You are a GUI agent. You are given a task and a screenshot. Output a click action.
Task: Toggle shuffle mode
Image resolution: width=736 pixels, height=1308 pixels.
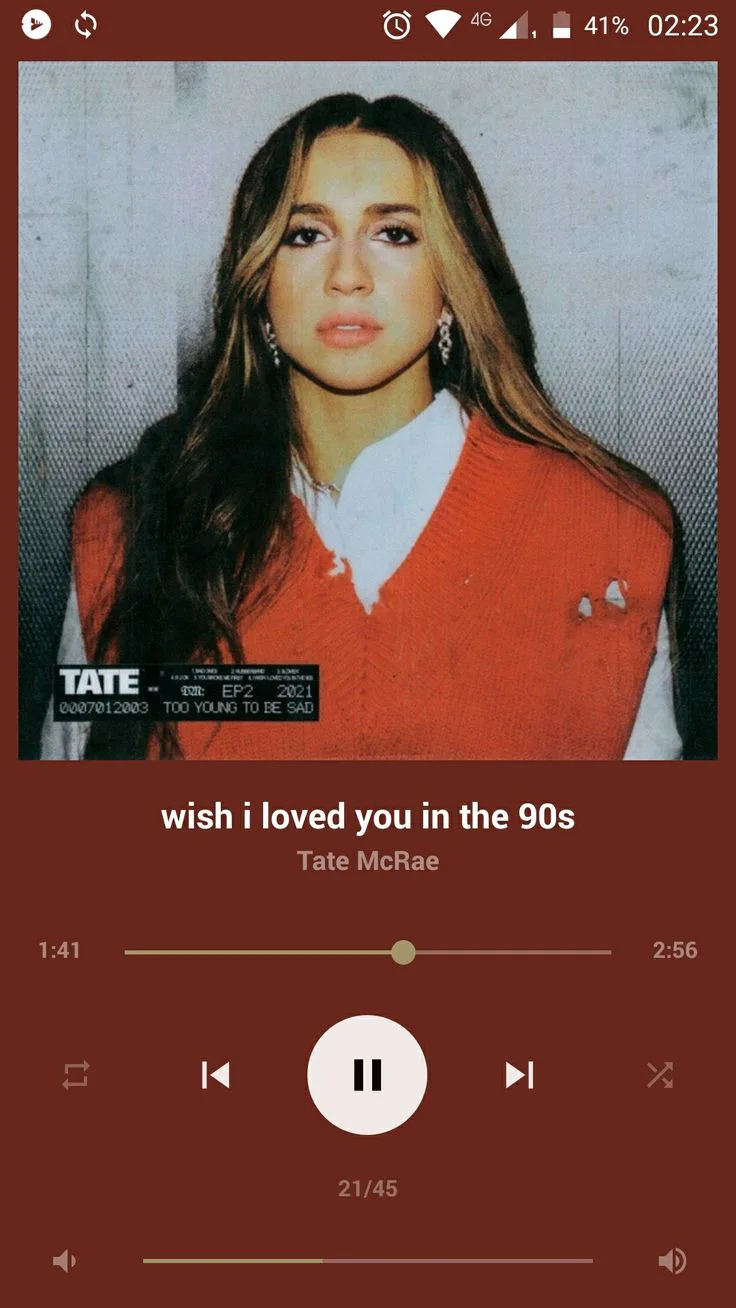click(659, 1075)
